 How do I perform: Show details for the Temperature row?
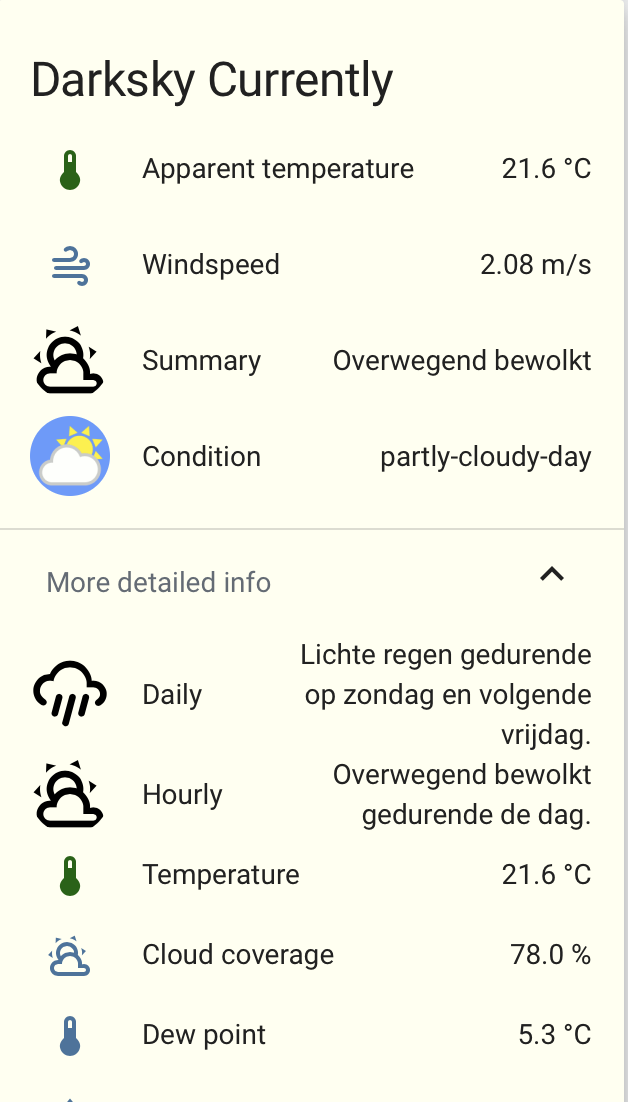[x=311, y=875]
